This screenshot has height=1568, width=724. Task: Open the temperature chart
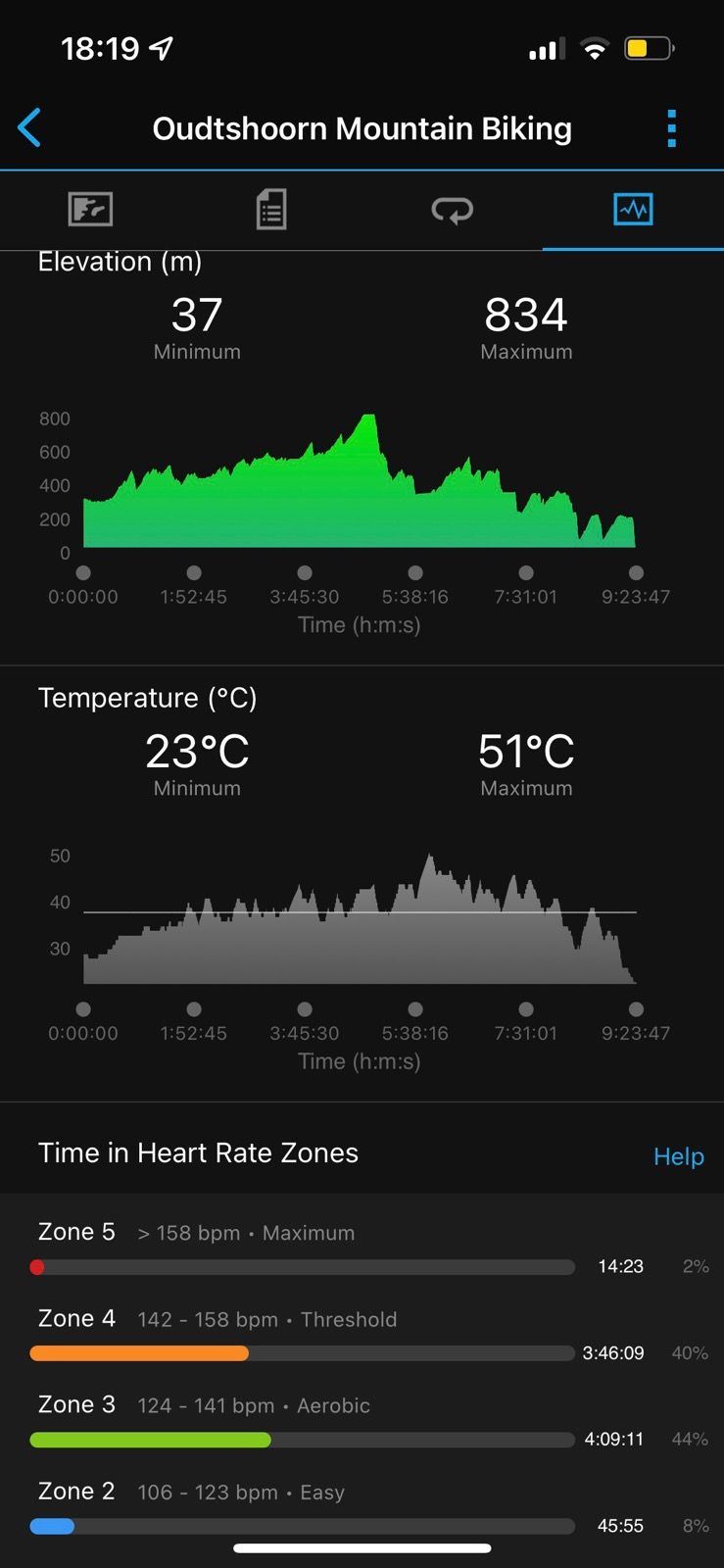pos(359,921)
